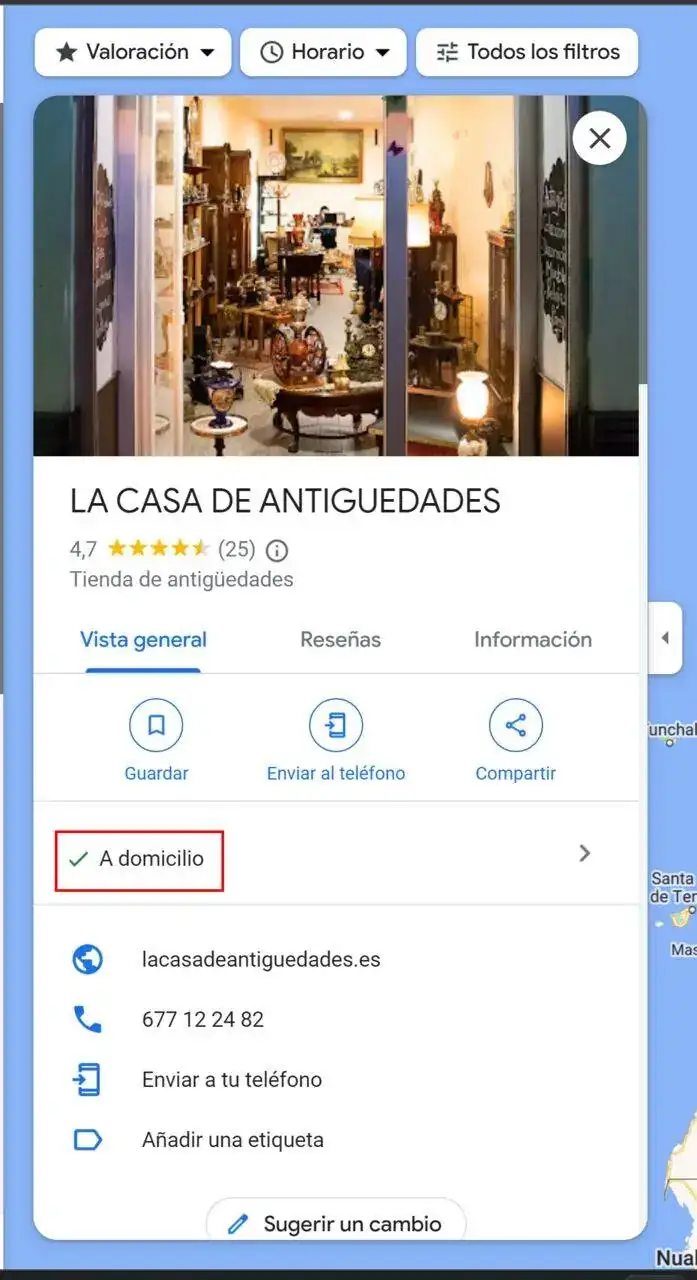
Task: Call the phone number 677 12 24 82
Action: click(x=203, y=1020)
